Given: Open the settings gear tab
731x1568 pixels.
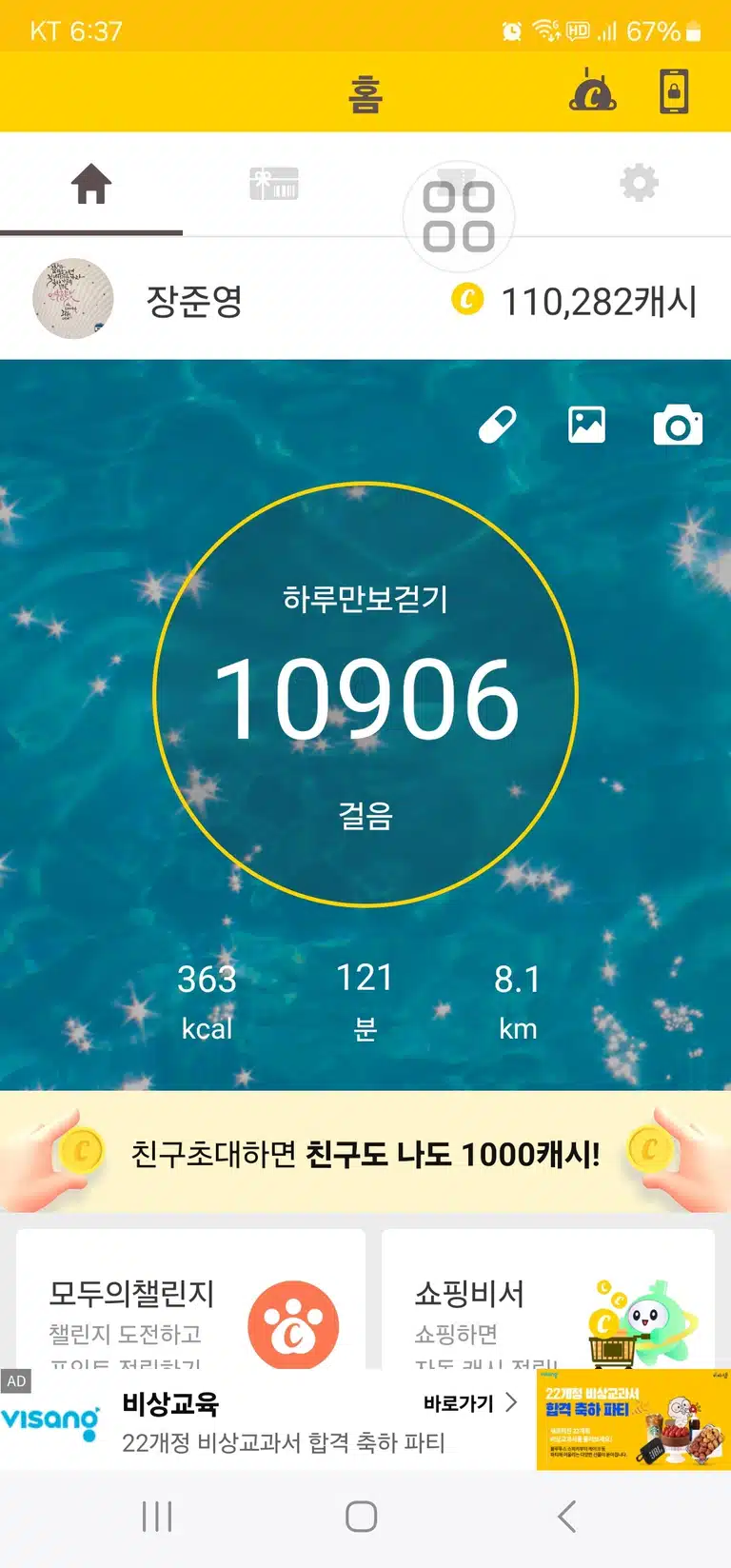Looking at the screenshot, I should click(x=639, y=182).
